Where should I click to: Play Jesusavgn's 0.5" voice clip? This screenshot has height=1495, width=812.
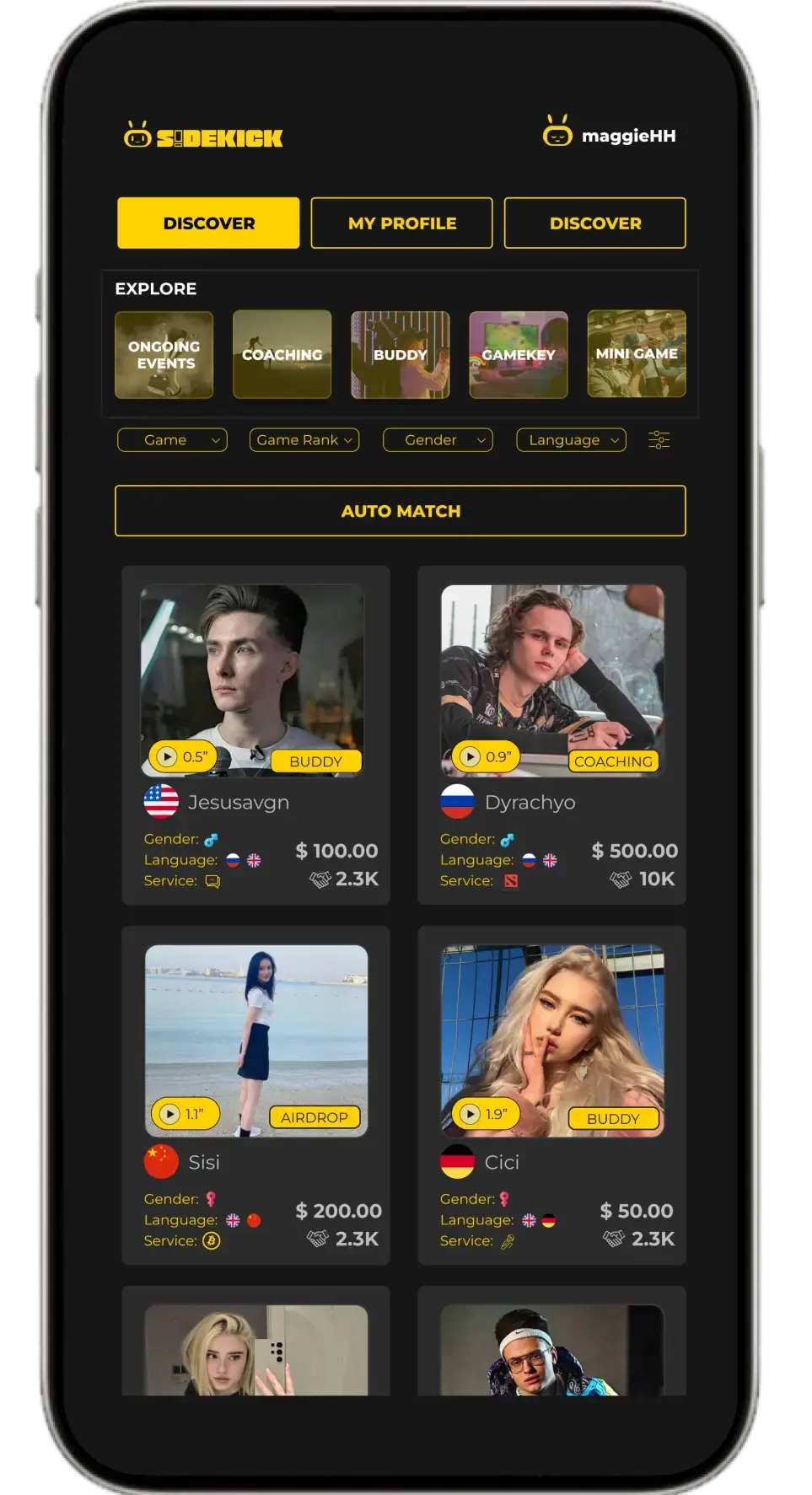(x=168, y=757)
